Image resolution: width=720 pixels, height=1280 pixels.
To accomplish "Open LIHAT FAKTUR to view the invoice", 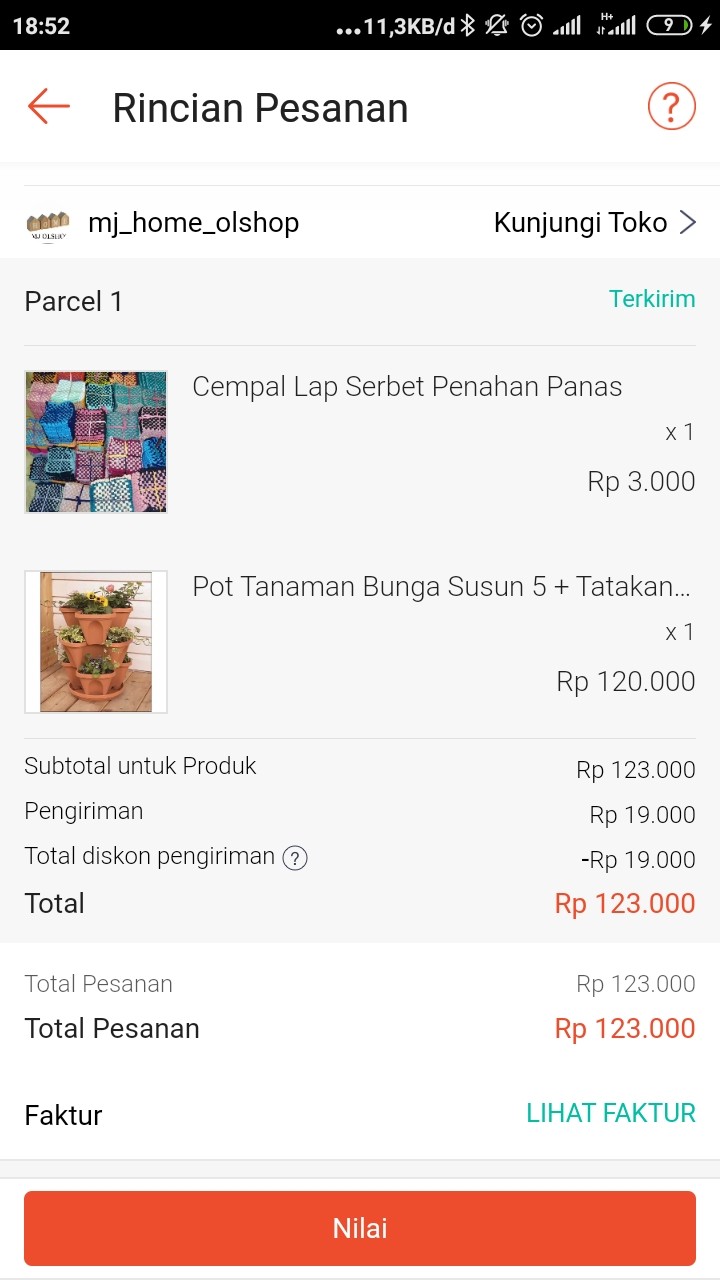I will (x=611, y=1113).
